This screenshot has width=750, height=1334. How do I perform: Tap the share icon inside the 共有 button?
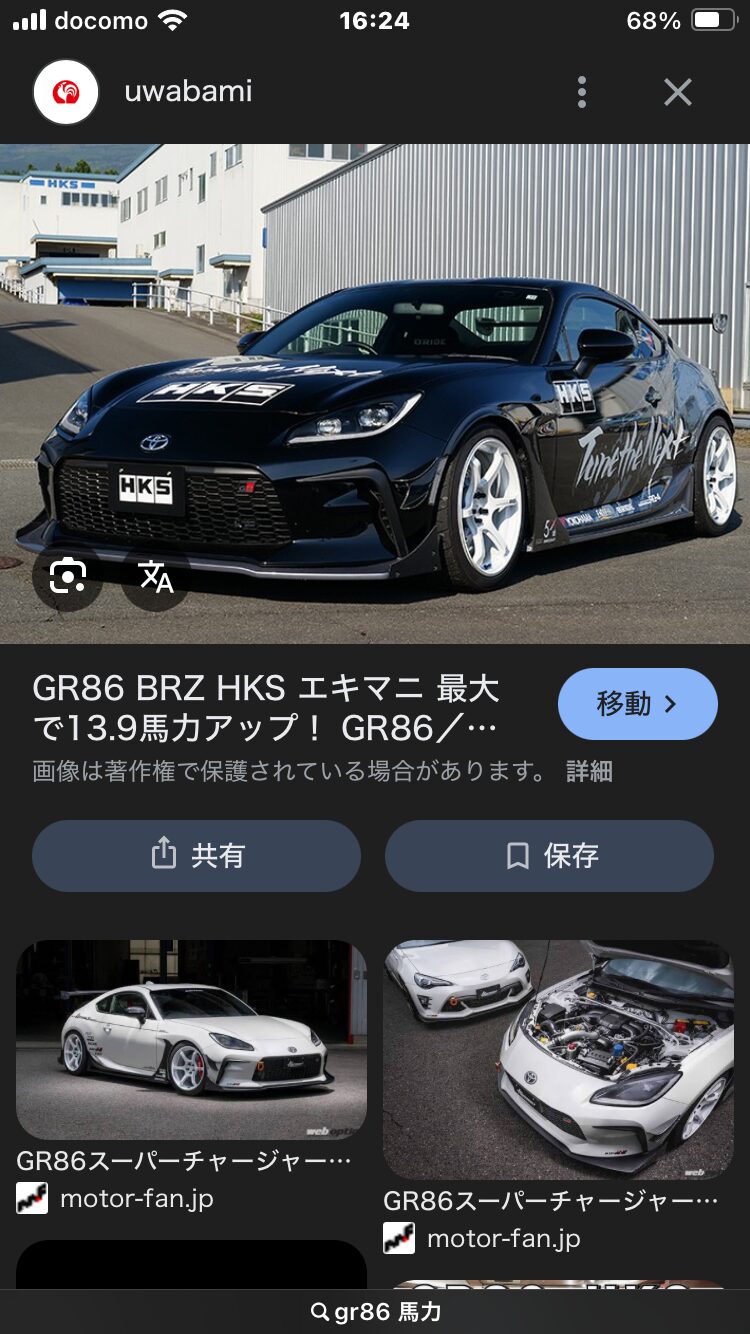163,855
